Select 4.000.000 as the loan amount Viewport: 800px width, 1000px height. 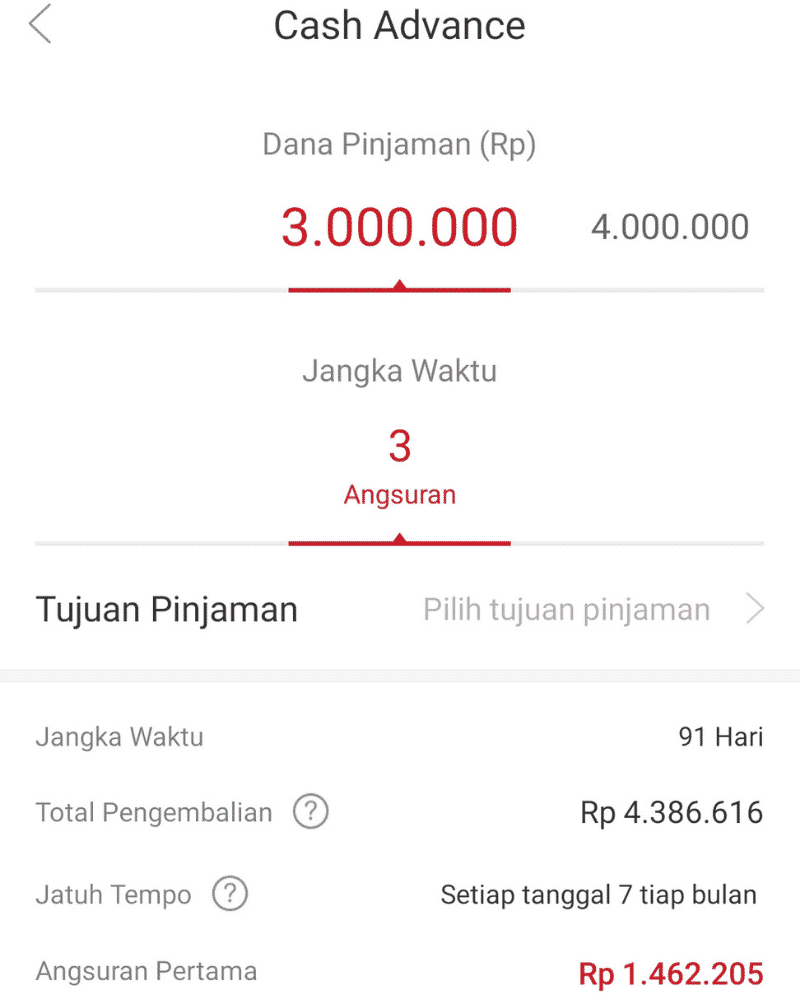point(670,228)
